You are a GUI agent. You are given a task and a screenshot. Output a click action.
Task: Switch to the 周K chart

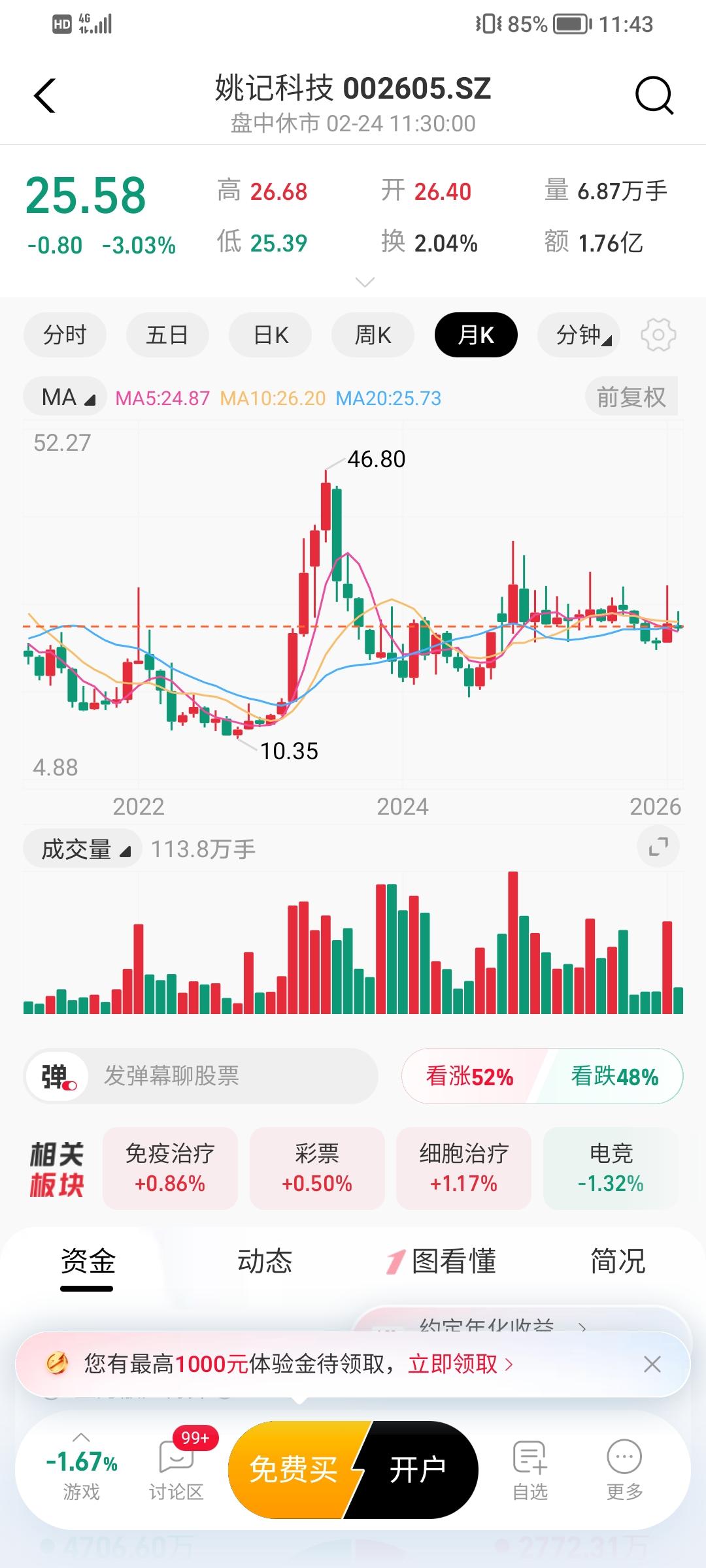pos(373,335)
